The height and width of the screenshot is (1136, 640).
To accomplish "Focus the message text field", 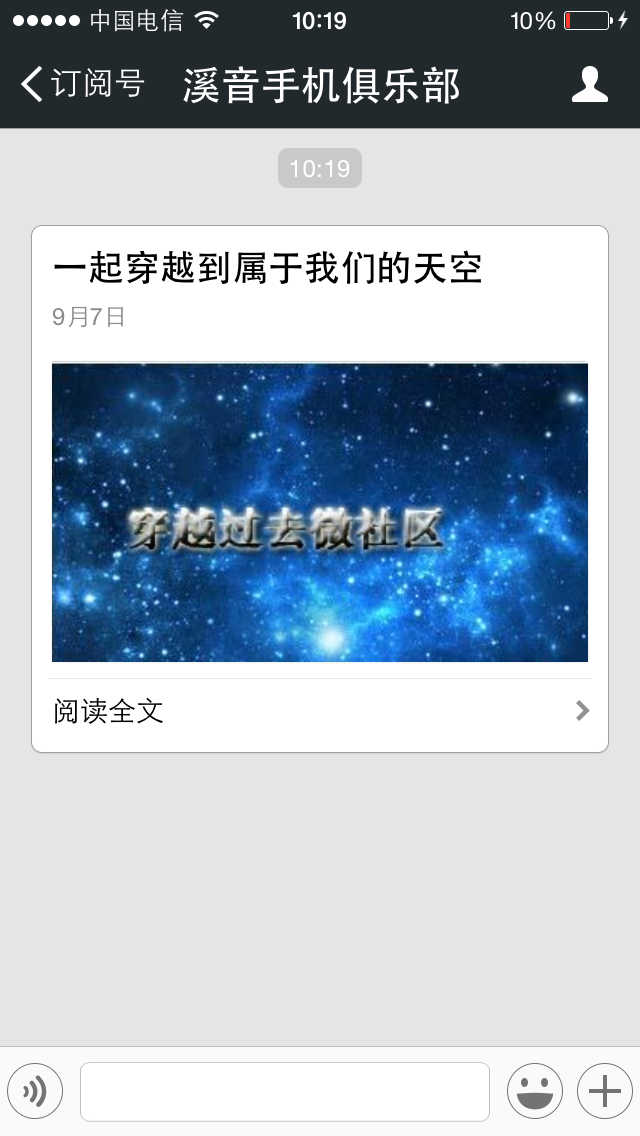I will point(284,1091).
